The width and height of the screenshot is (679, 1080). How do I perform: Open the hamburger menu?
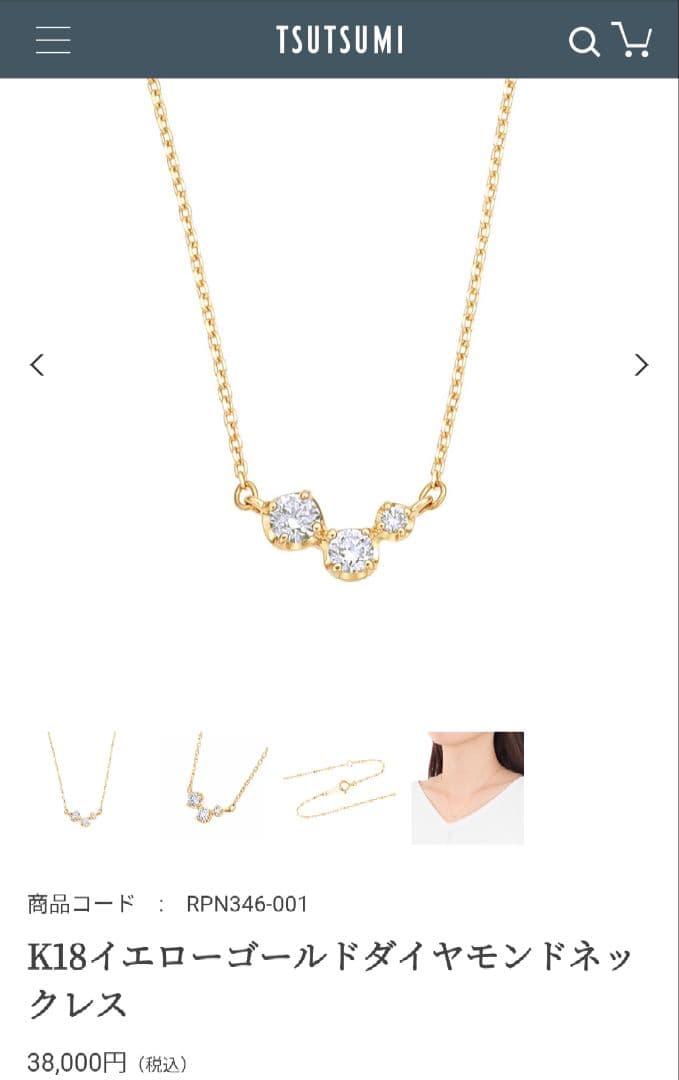[x=53, y=39]
